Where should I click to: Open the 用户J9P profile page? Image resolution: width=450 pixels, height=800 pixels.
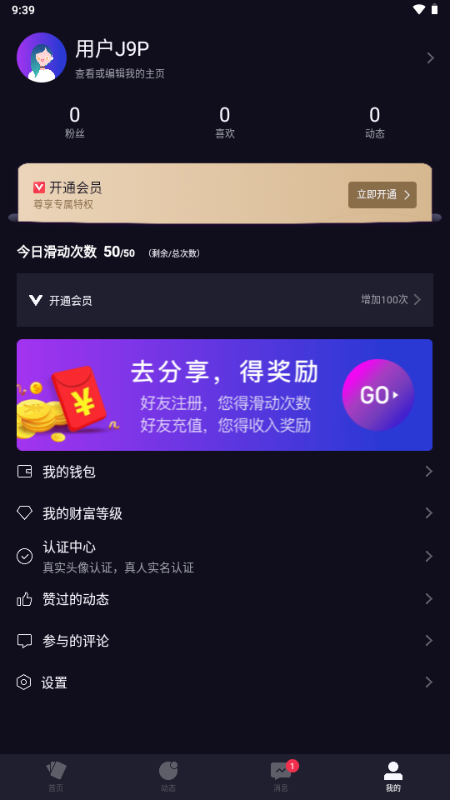(225, 58)
